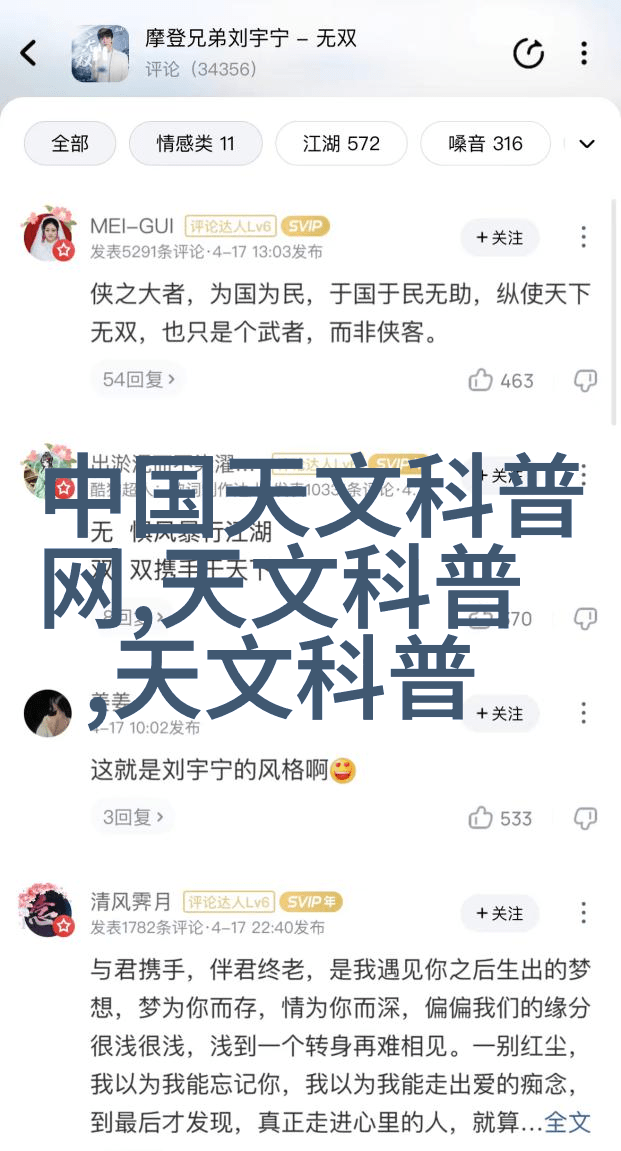
Task: Show comments tagged 江湖 572
Action: click(x=341, y=144)
